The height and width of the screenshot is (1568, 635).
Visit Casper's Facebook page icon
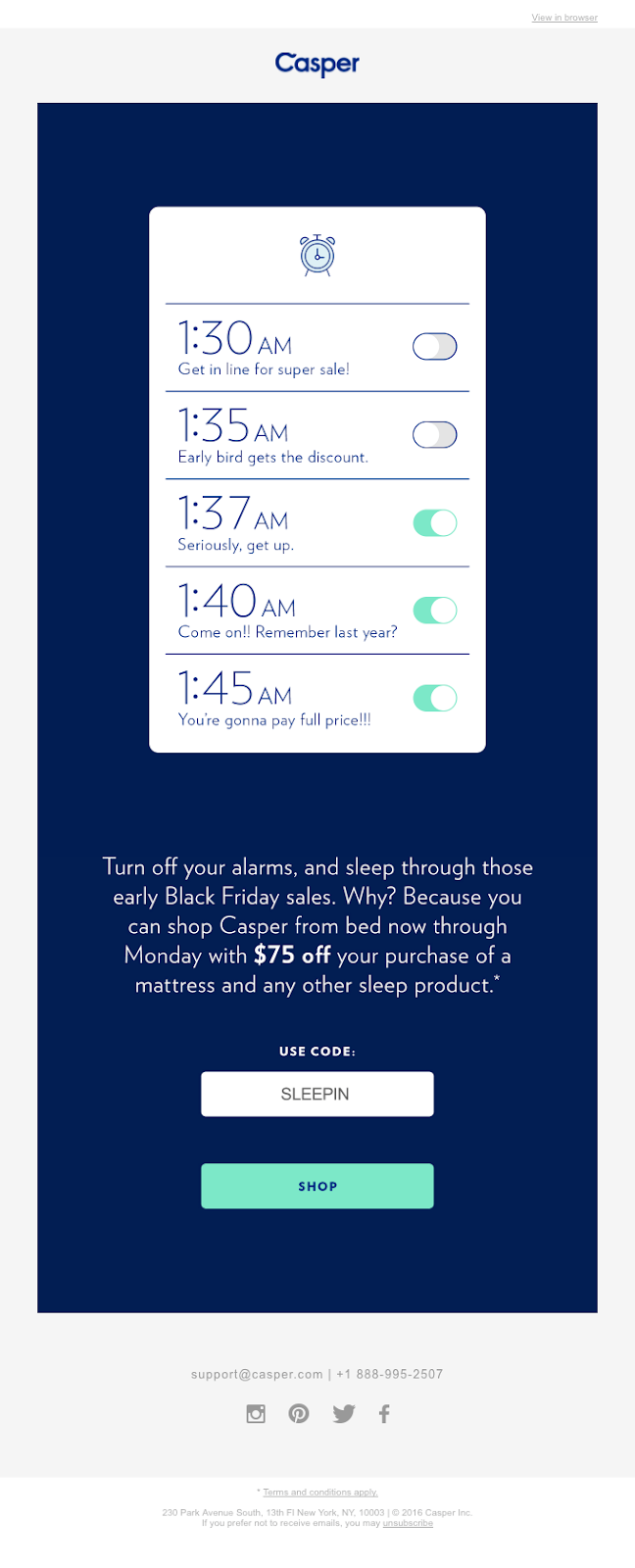click(x=384, y=1413)
